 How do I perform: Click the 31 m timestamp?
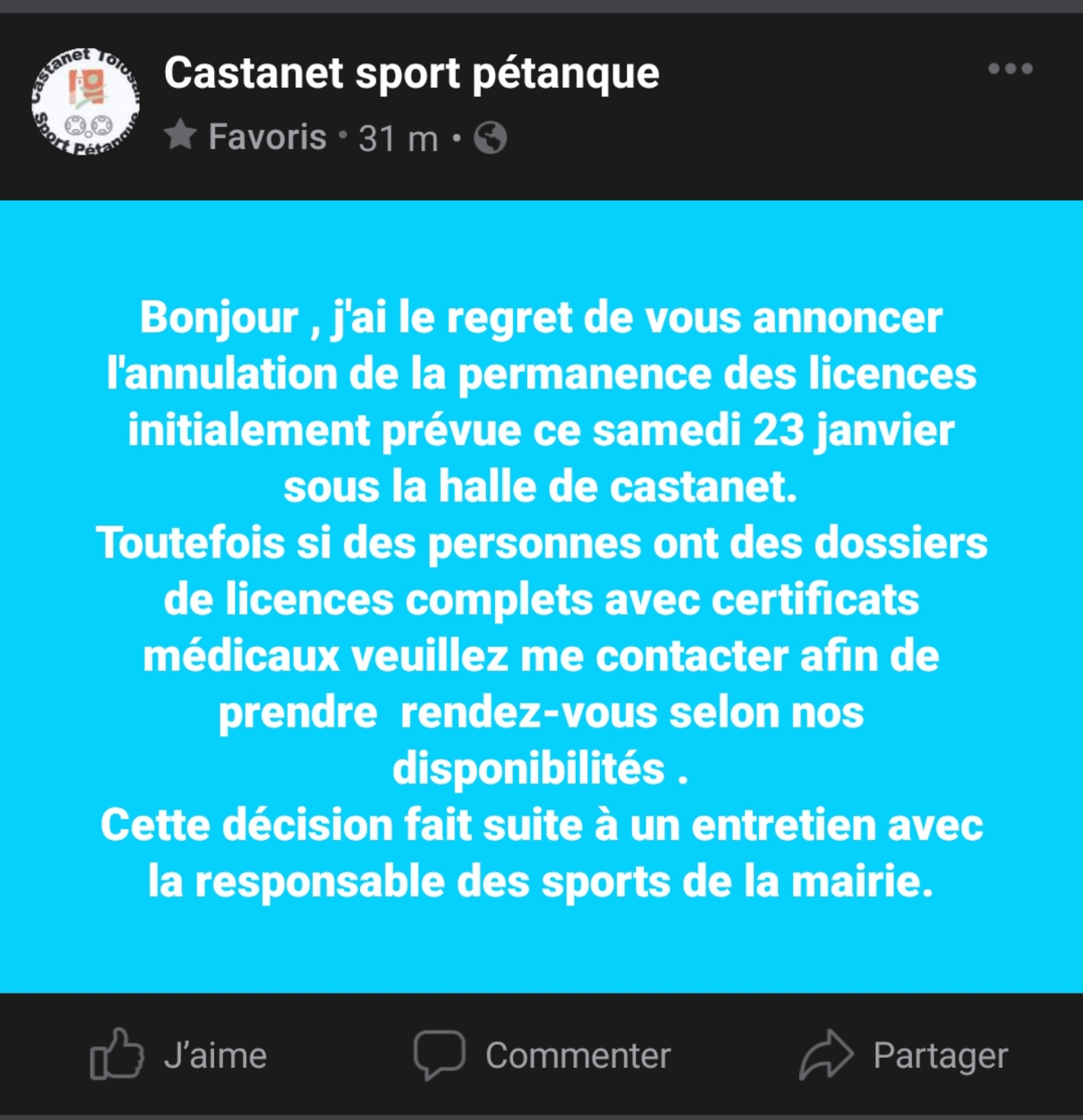397,137
